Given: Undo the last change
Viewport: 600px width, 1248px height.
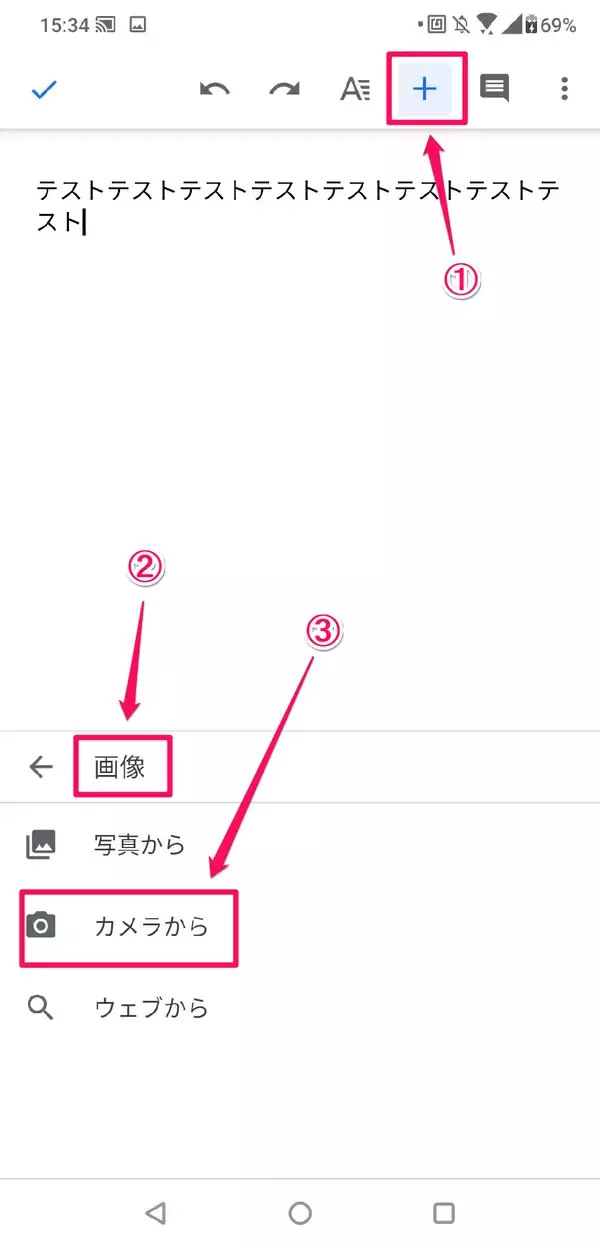Looking at the screenshot, I should [214, 89].
